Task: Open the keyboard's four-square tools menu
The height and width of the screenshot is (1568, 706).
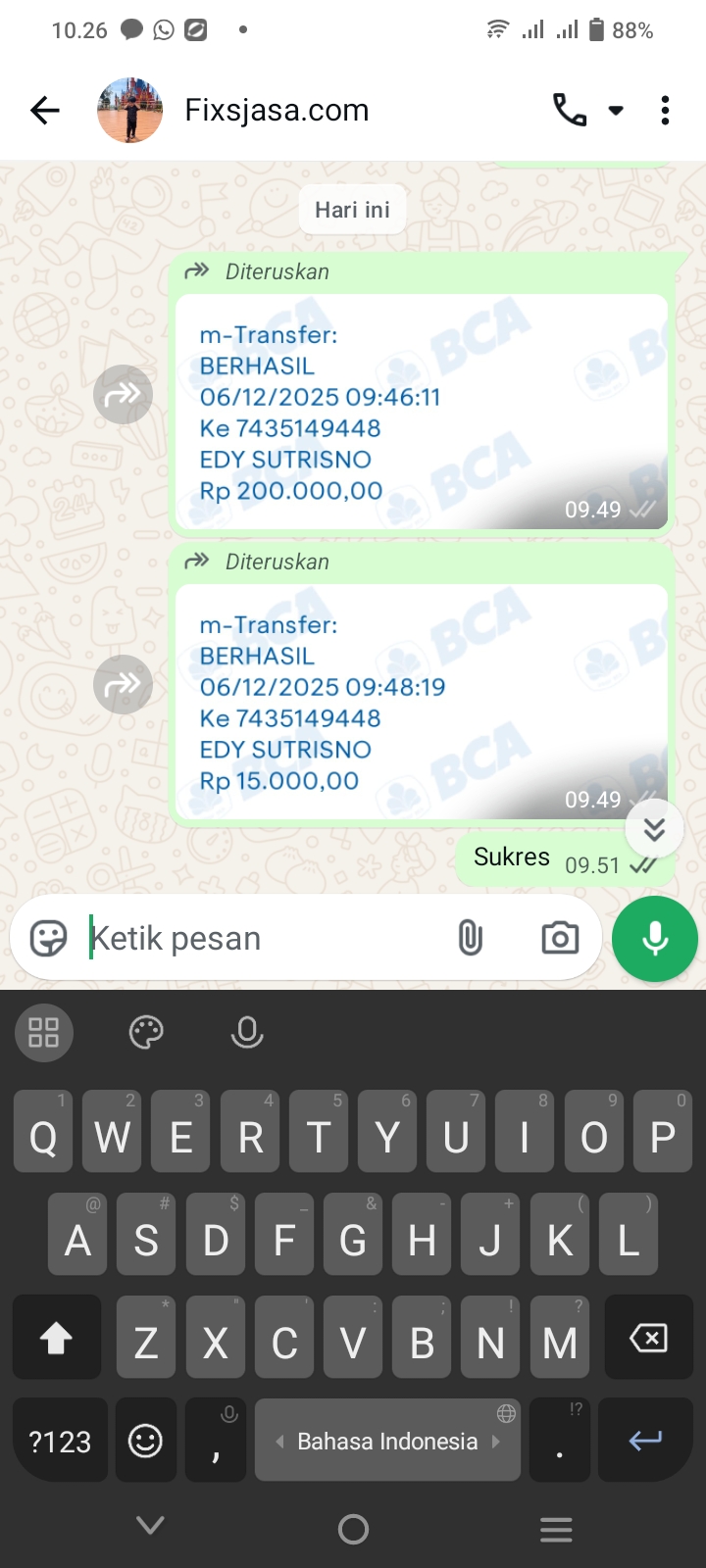Action: 44,1032
